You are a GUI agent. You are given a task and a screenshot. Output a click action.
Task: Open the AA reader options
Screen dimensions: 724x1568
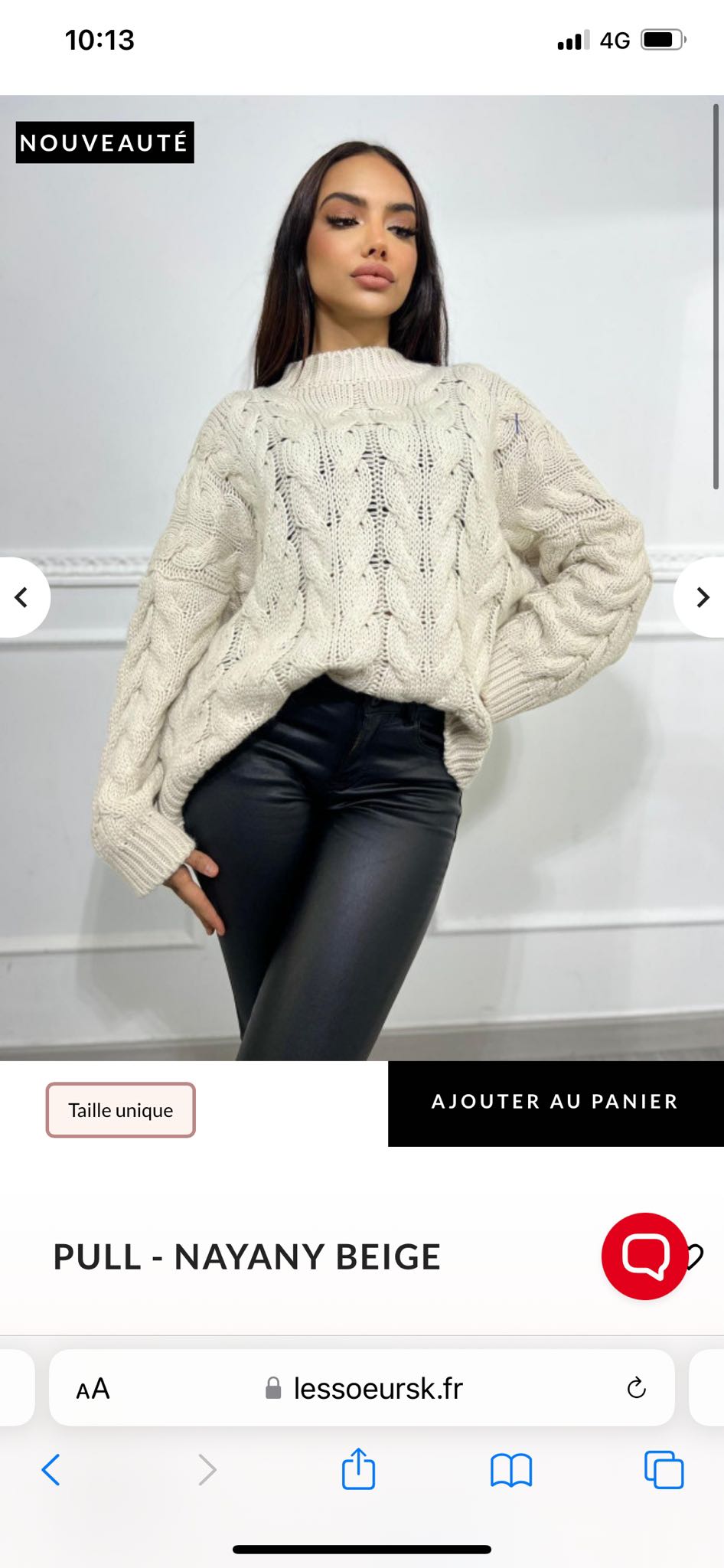point(93,1388)
